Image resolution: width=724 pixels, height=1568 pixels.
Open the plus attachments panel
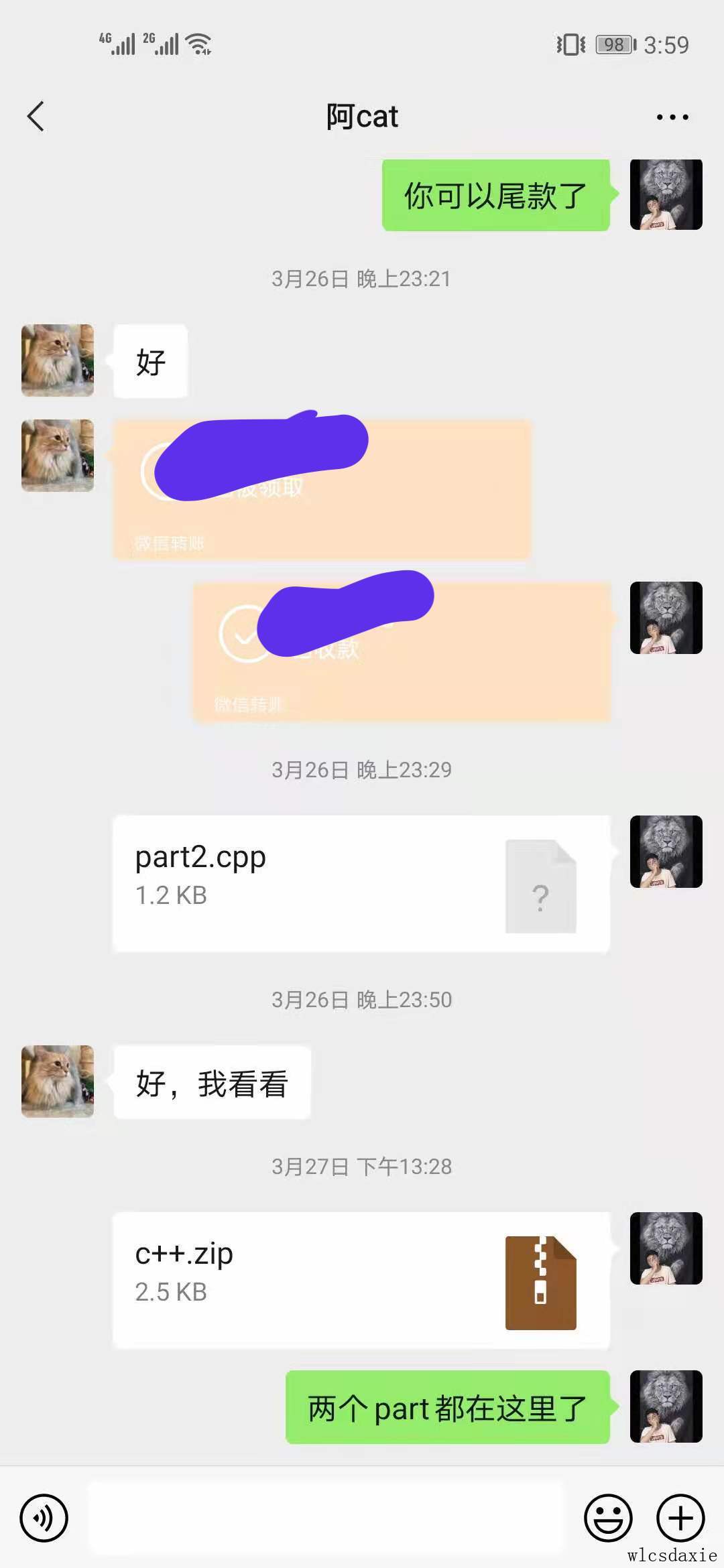point(680,1518)
